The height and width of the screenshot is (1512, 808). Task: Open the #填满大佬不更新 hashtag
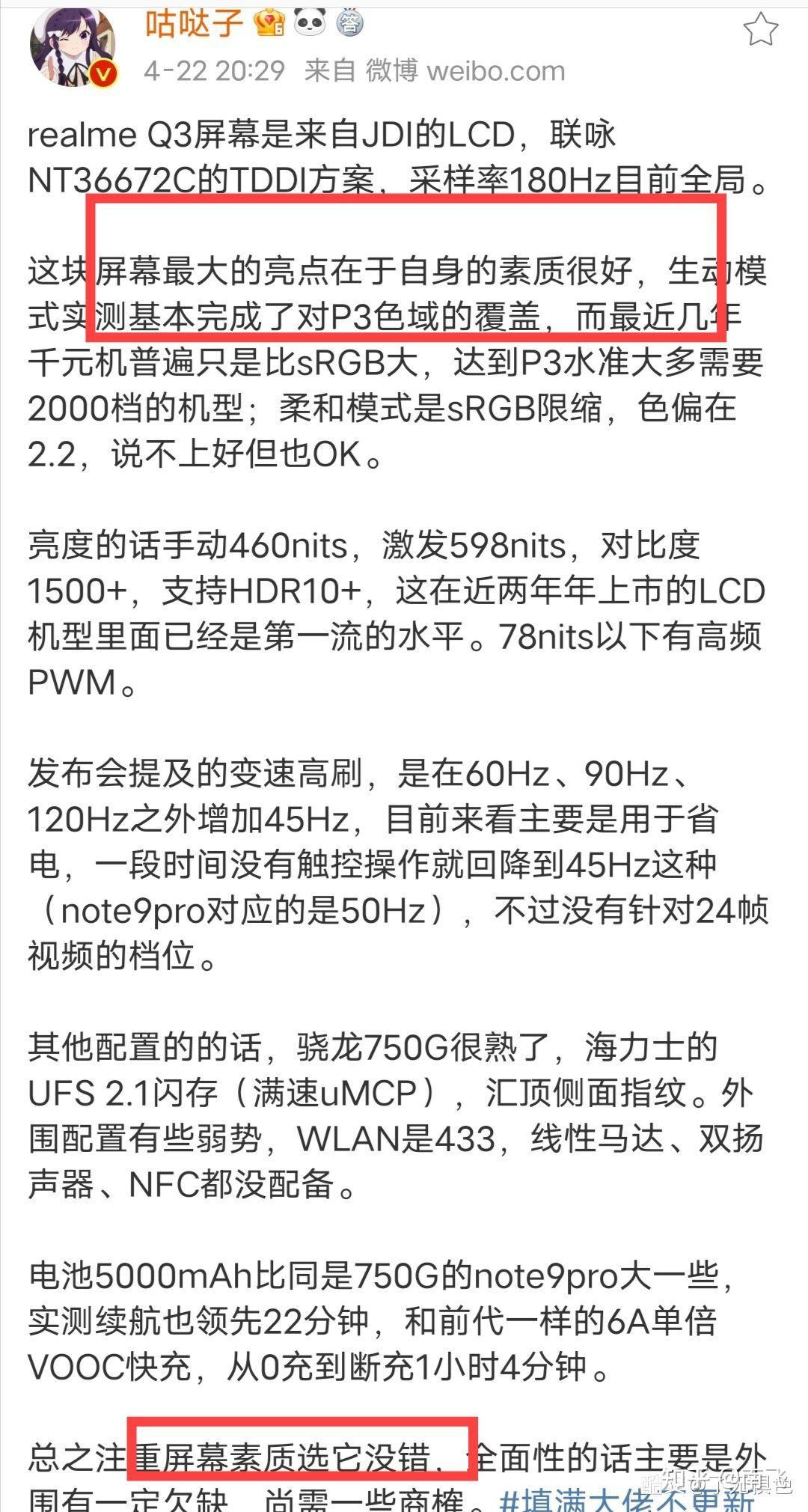pos(627,1499)
